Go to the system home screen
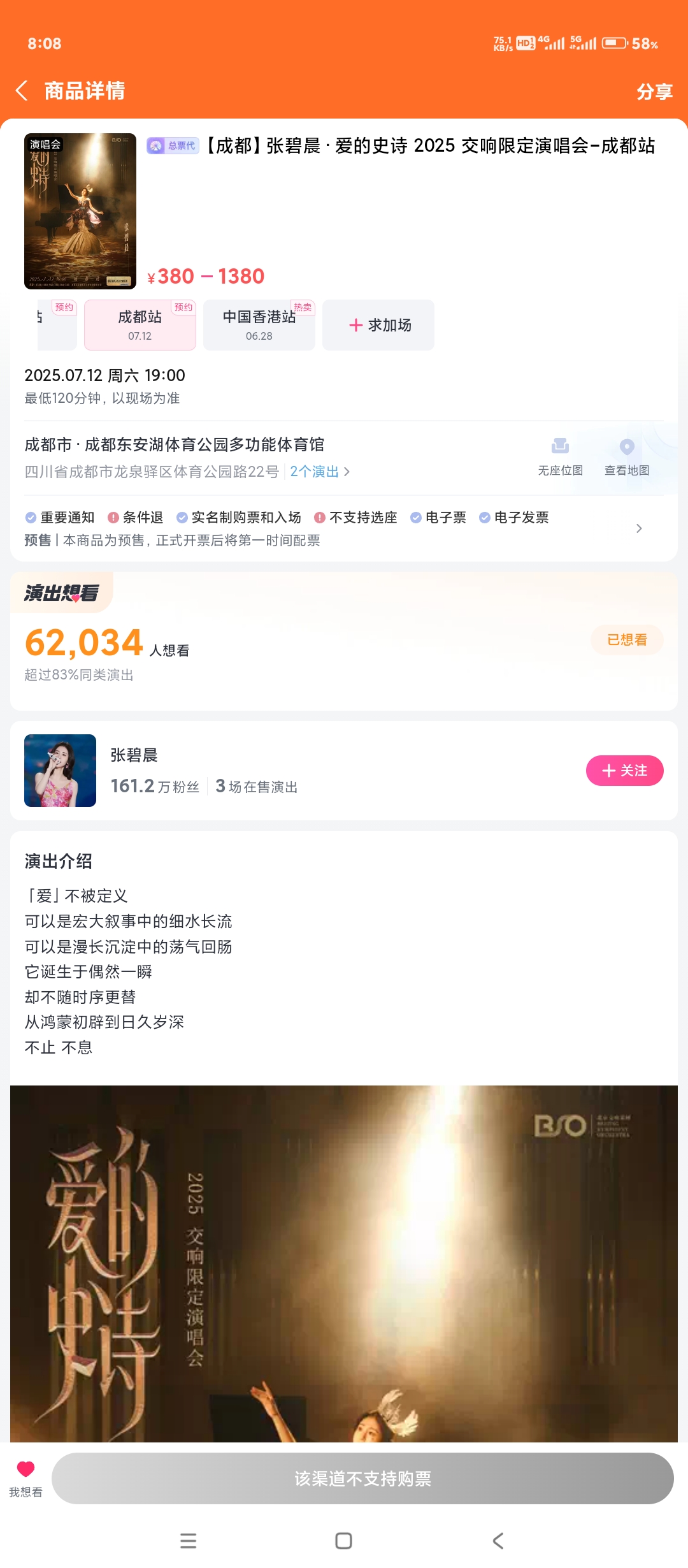 (343, 1541)
